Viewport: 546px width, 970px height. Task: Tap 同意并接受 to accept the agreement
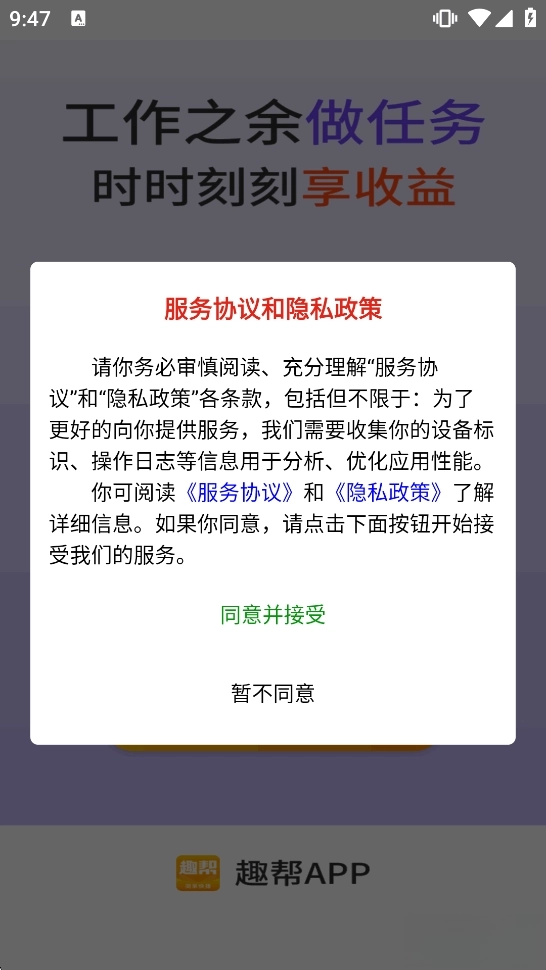[273, 615]
